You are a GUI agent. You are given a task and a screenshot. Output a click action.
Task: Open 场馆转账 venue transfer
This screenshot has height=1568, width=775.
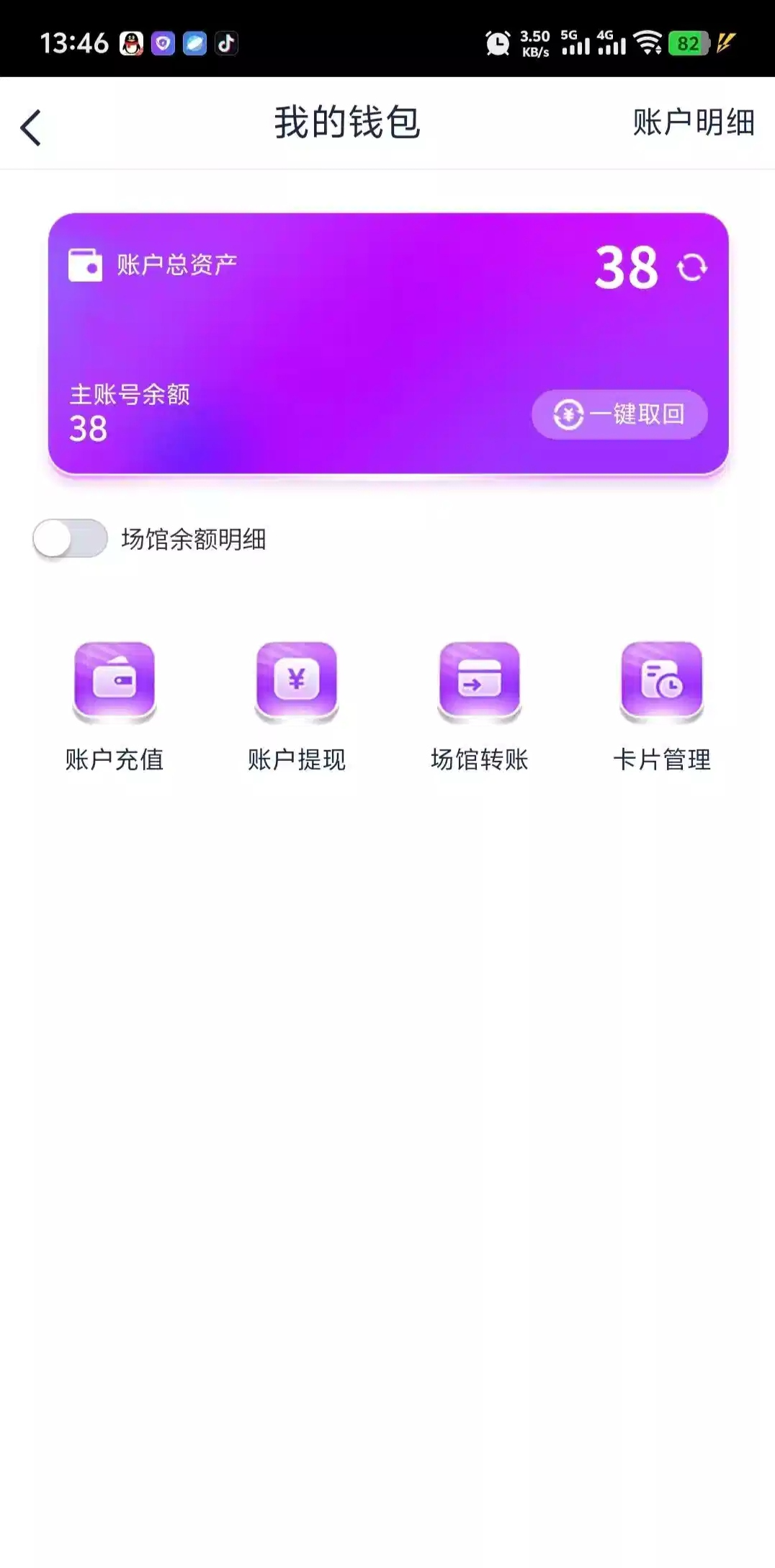pos(479,706)
